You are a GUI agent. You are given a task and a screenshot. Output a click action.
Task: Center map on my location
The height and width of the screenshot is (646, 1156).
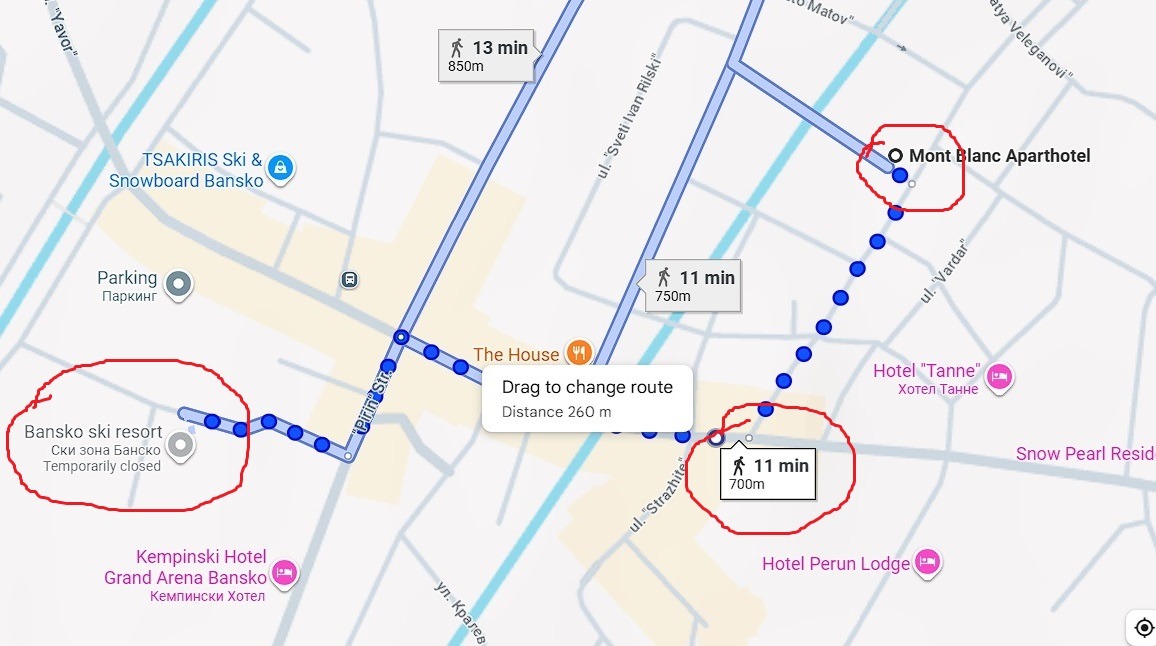(x=1144, y=627)
